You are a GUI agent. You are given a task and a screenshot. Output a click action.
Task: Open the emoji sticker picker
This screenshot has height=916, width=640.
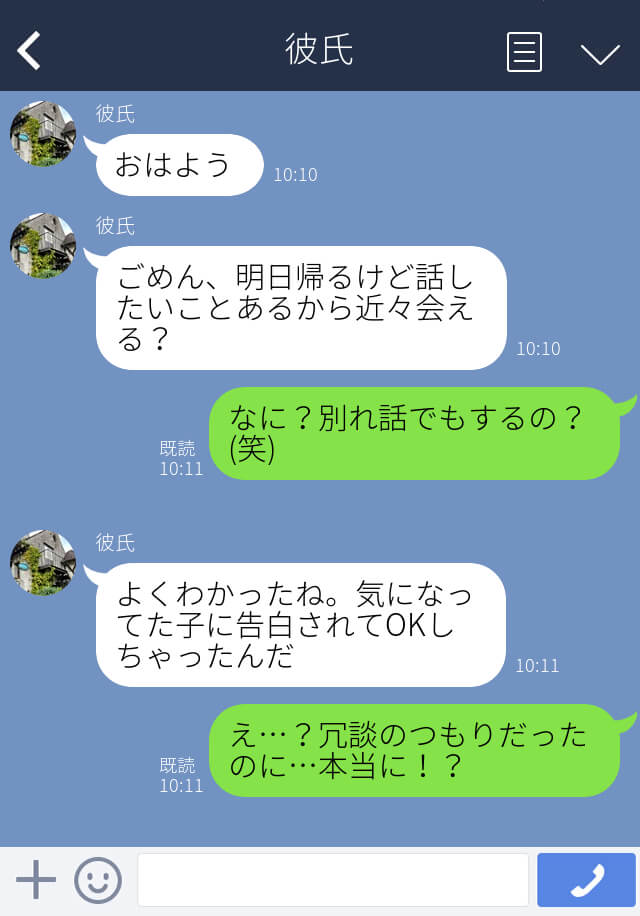coord(98,880)
